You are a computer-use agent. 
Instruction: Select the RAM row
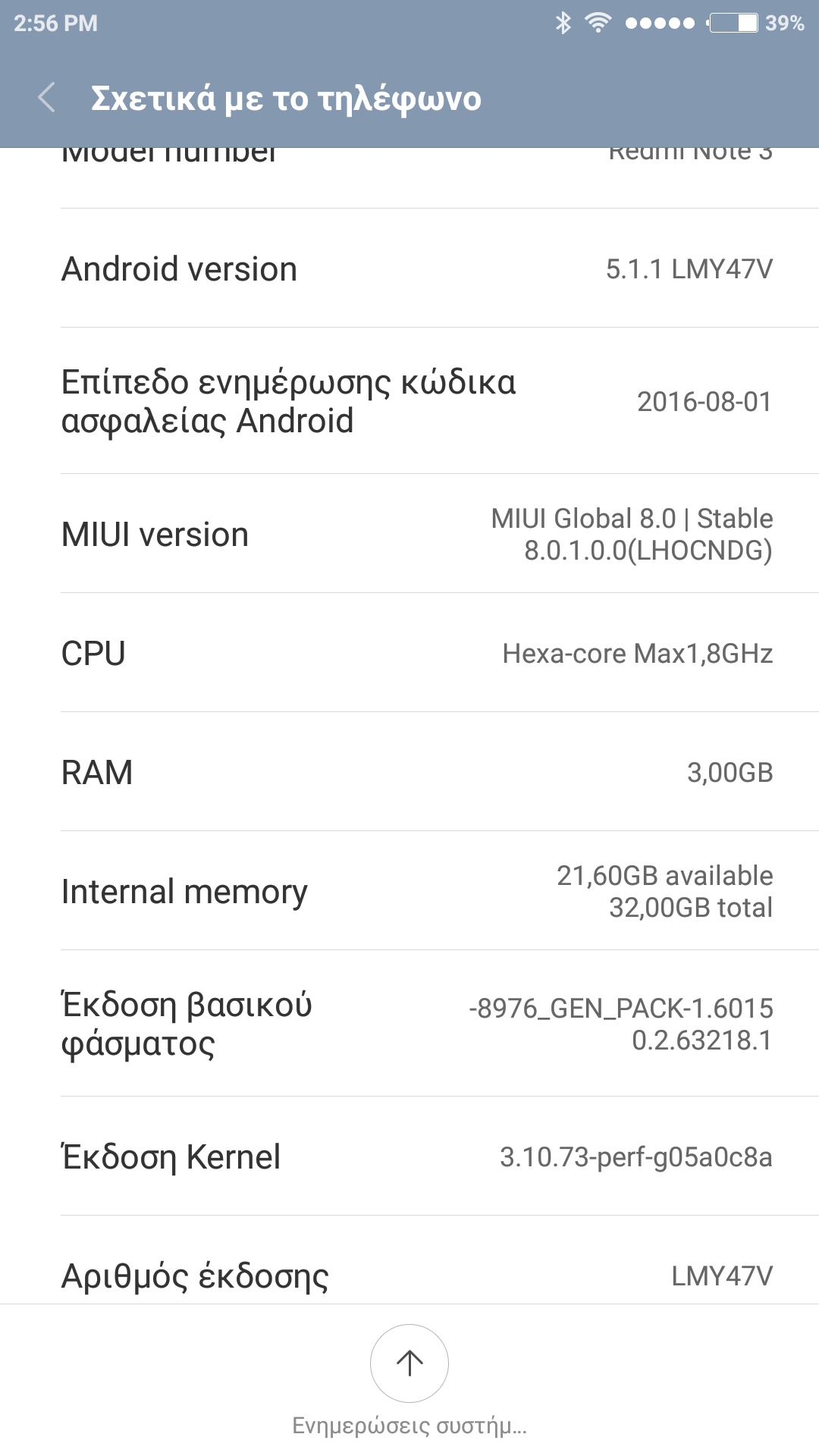click(409, 772)
